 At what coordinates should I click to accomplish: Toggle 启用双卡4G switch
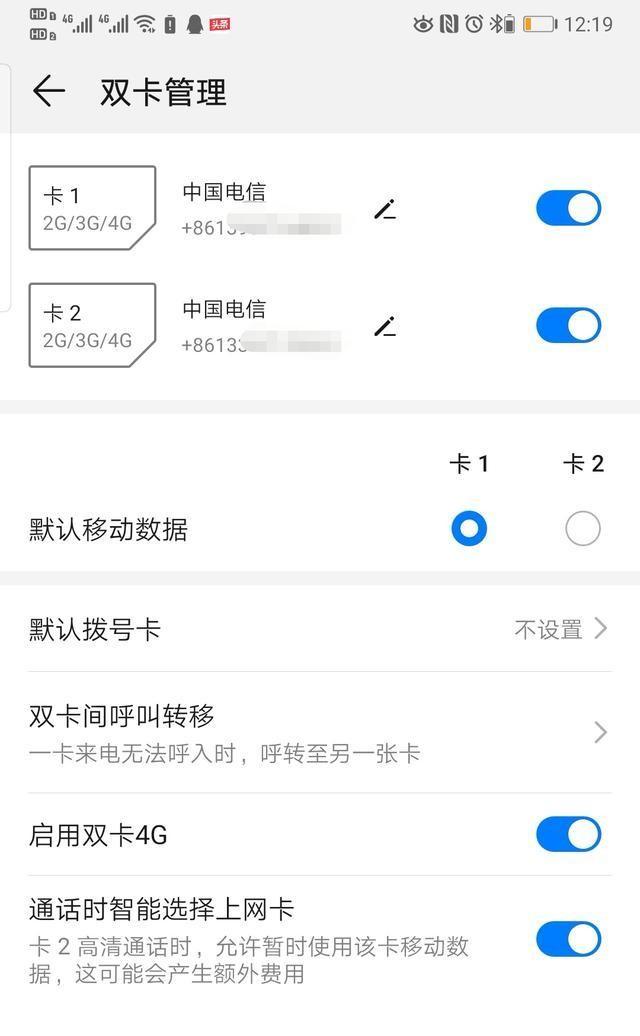[x=568, y=834]
